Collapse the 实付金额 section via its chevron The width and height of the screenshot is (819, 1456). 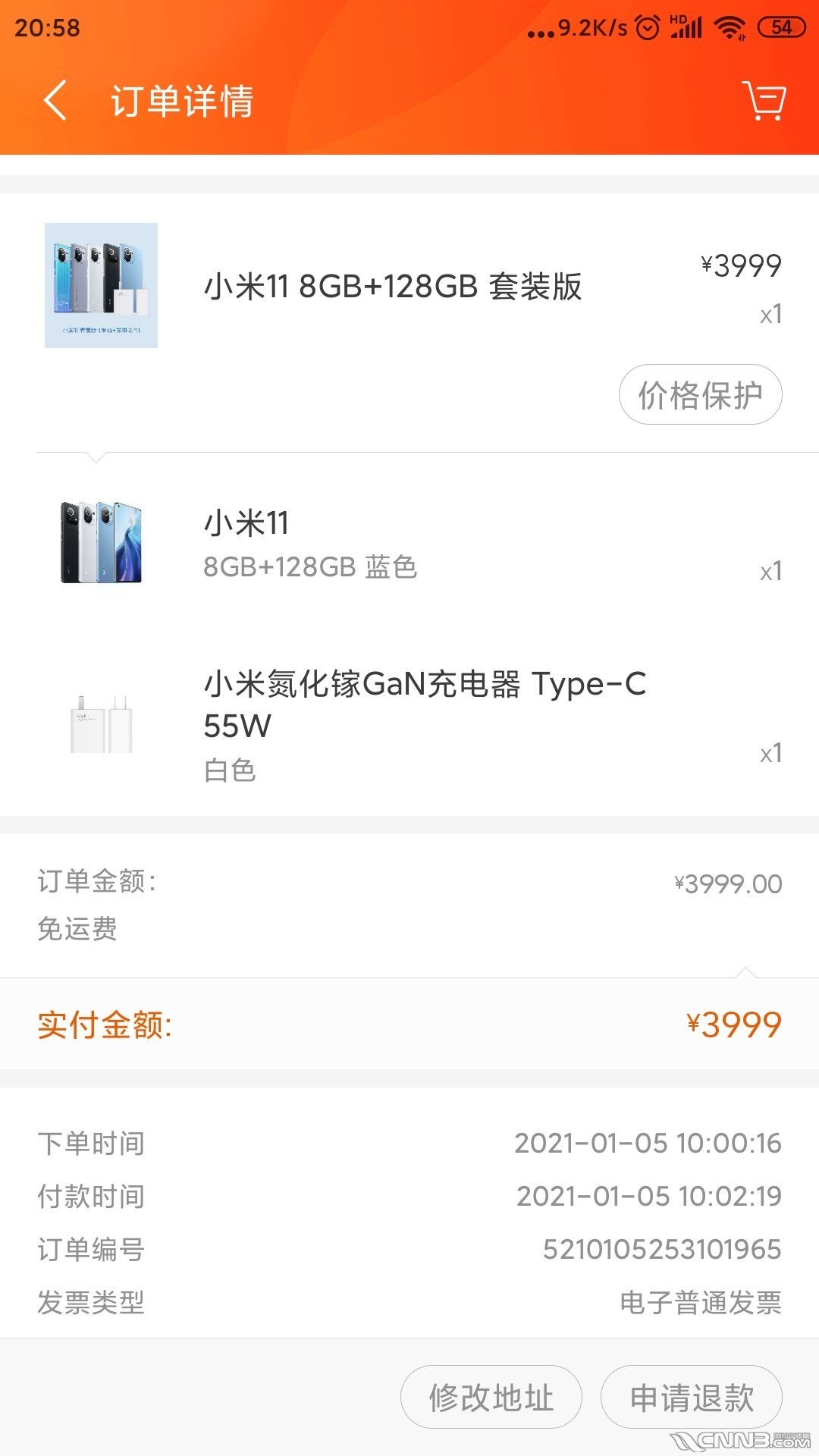pyautogui.click(x=747, y=971)
